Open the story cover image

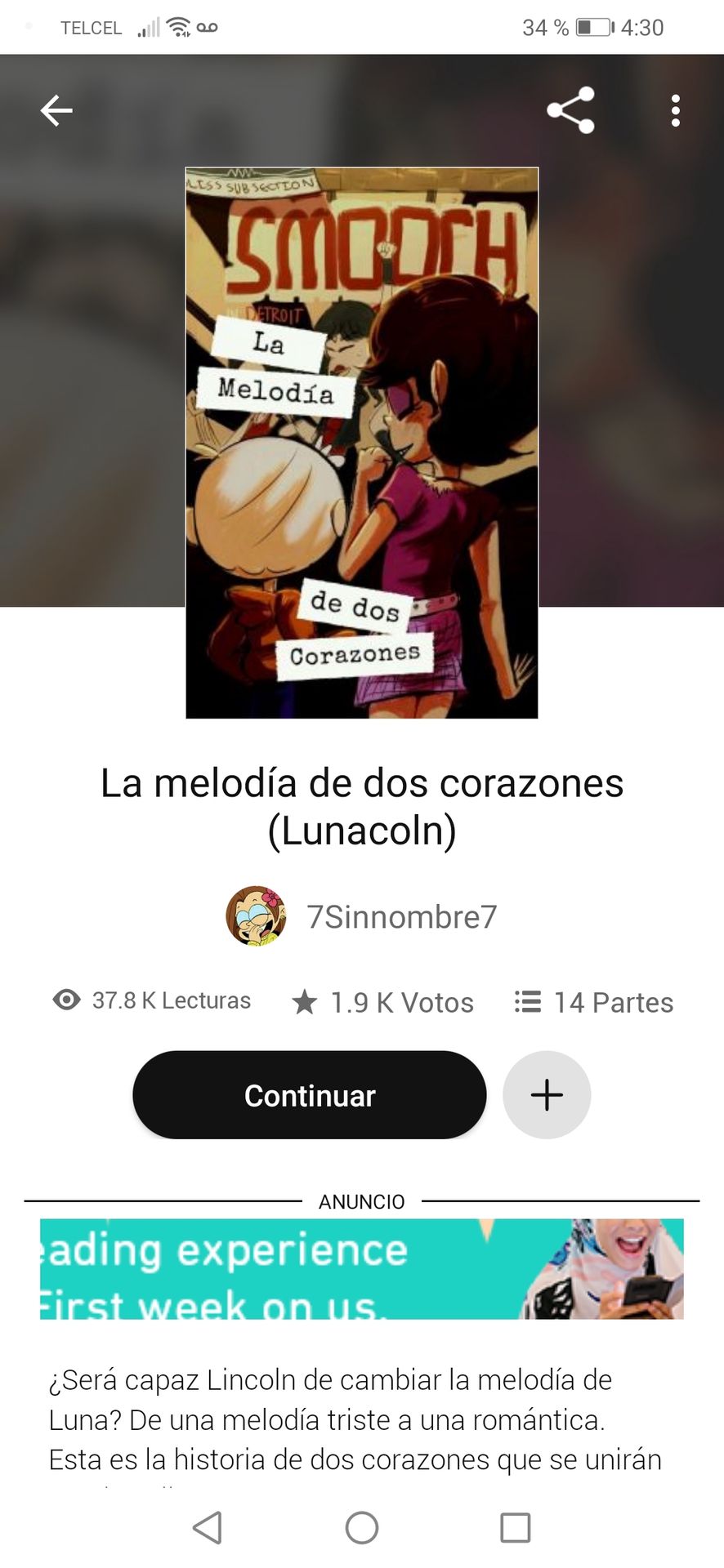coord(362,443)
